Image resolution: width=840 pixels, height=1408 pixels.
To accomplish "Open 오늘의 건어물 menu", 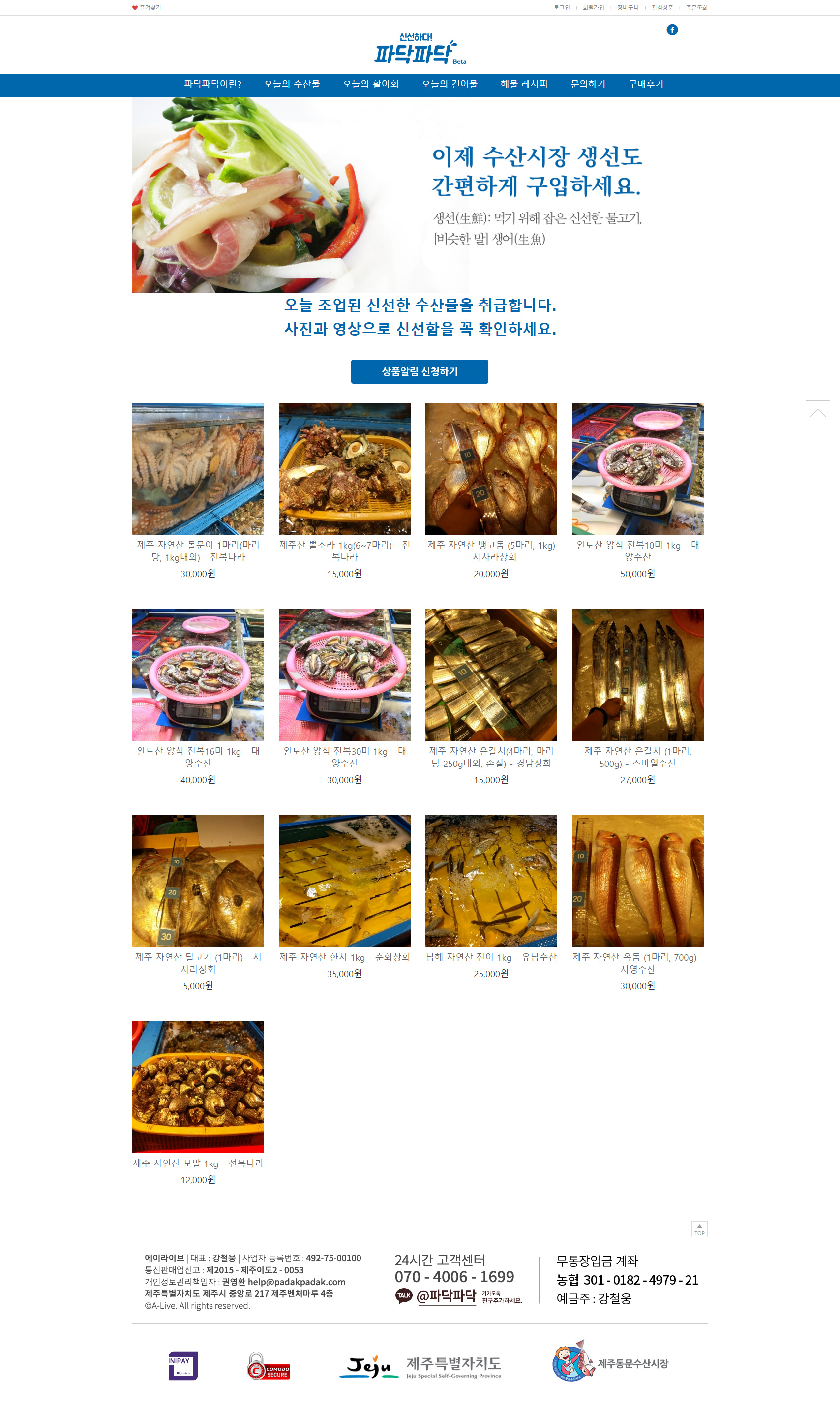I will coord(450,84).
